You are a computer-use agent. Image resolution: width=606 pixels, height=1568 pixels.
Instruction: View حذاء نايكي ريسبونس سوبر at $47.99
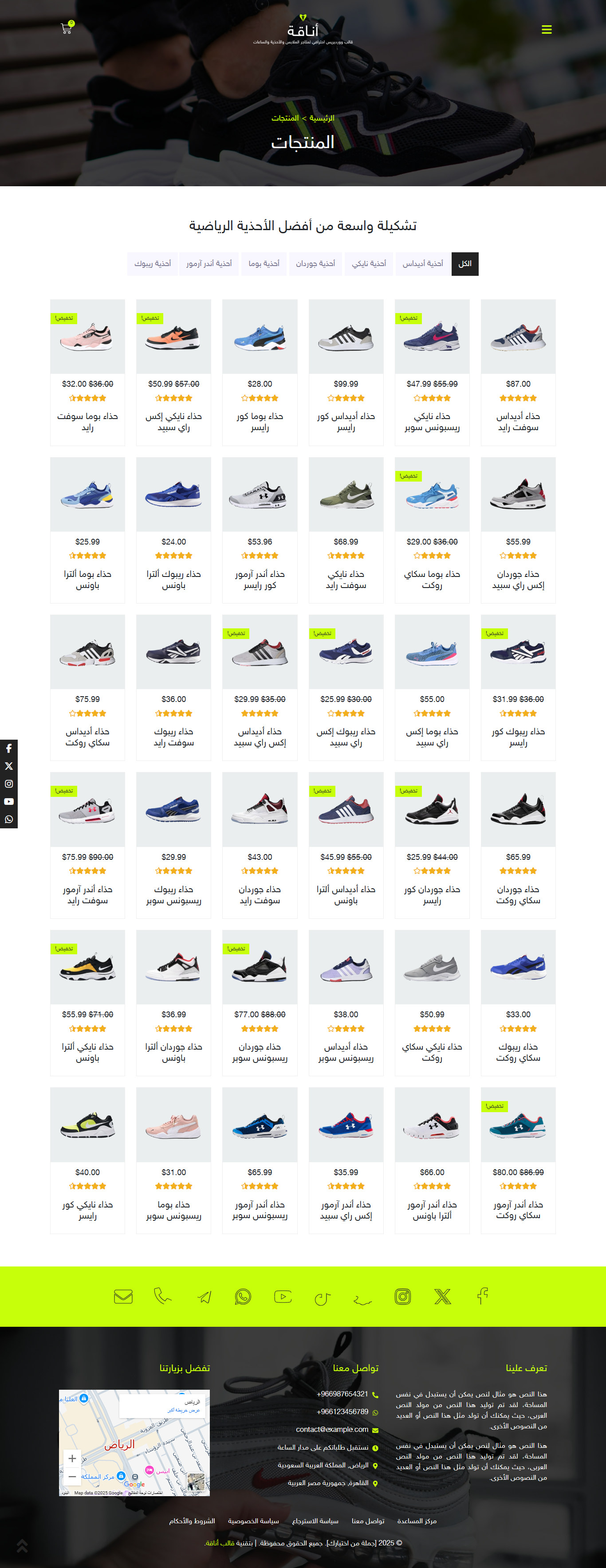click(x=432, y=421)
